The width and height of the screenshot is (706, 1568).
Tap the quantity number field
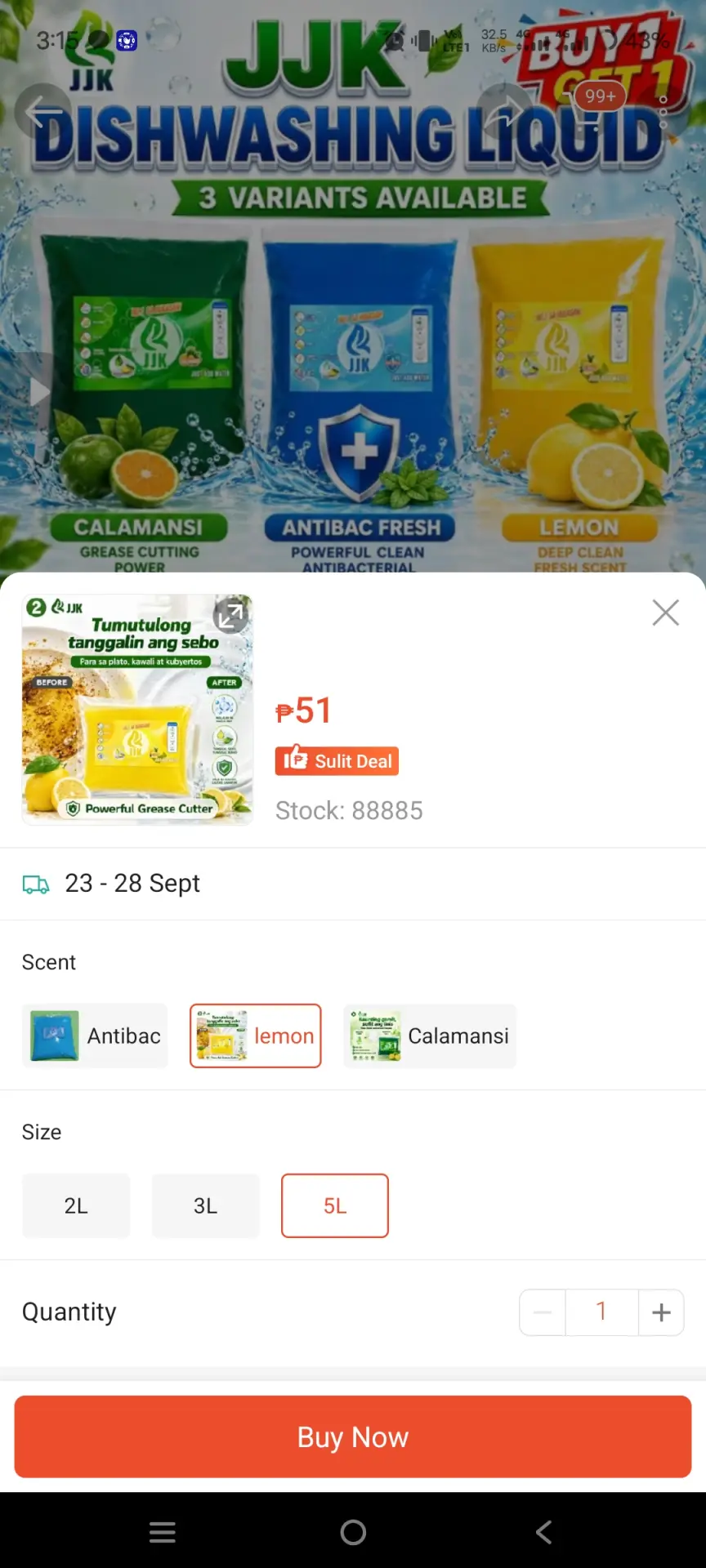click(601, 1312)
